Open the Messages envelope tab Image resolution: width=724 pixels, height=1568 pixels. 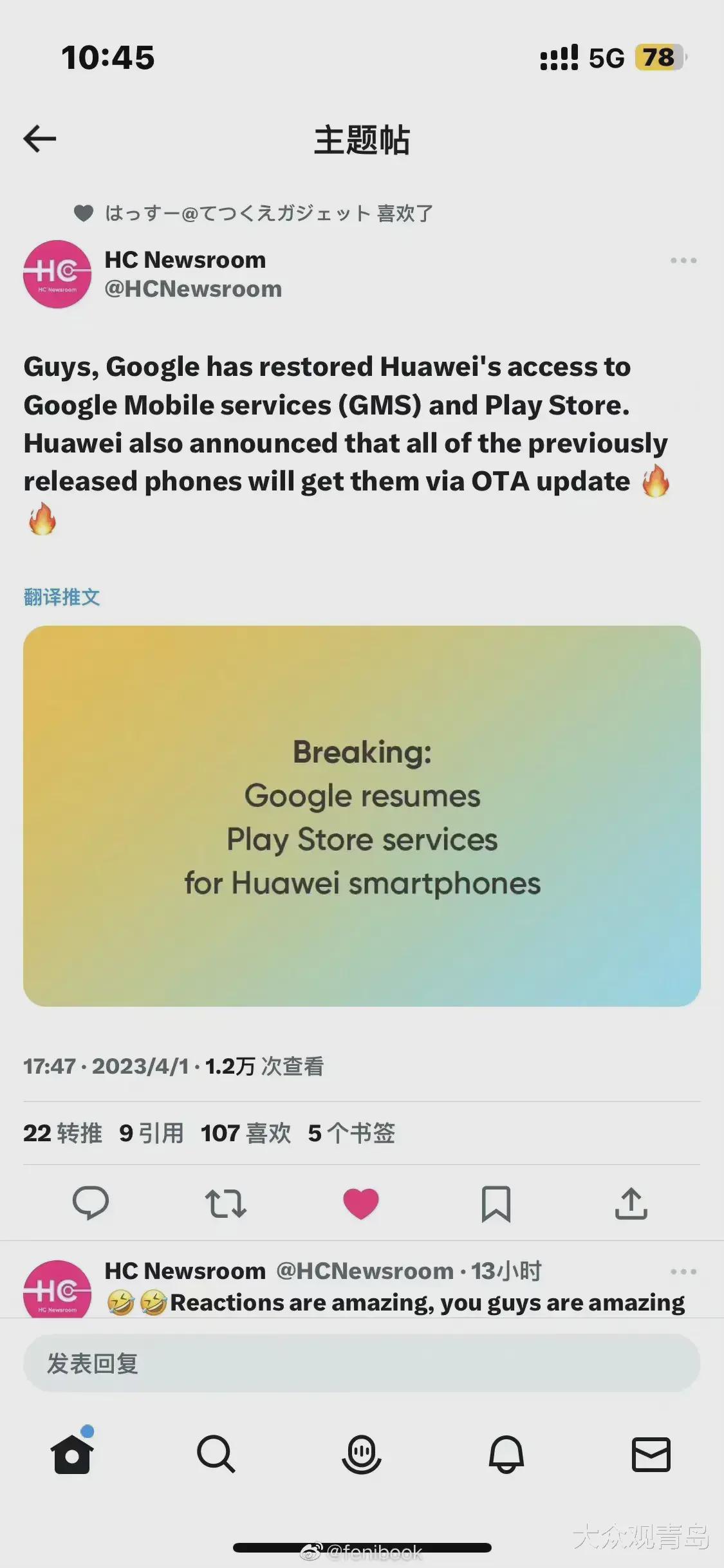651,1453
